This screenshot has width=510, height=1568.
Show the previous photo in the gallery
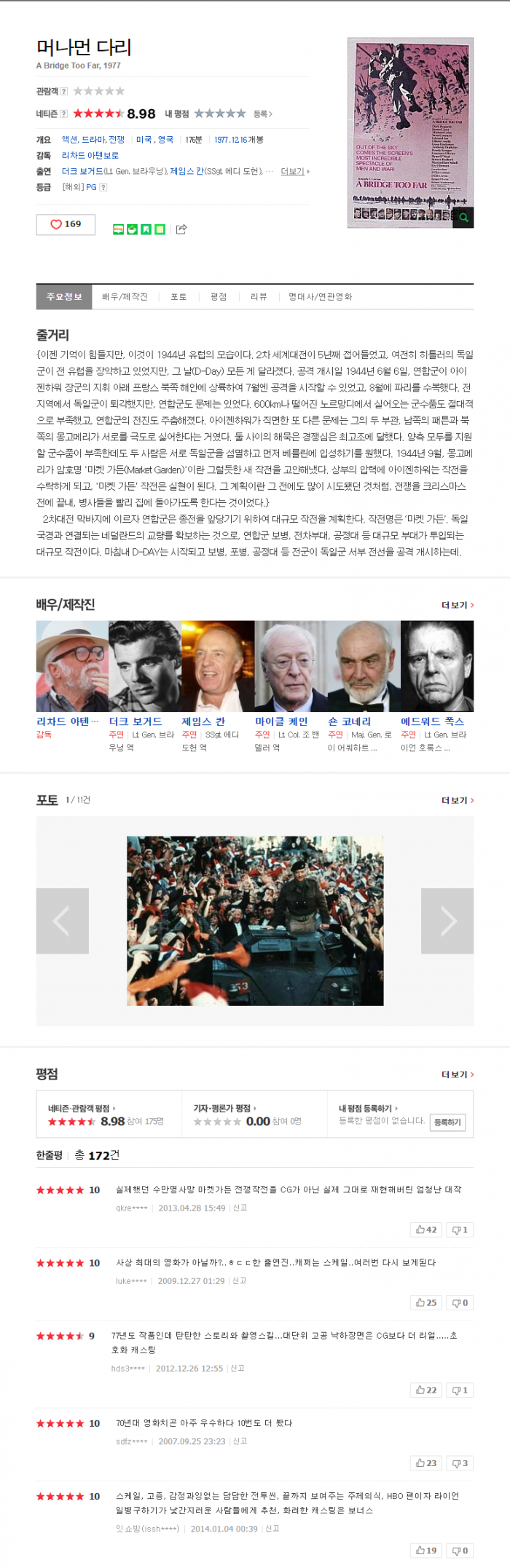(x=63, y=921)
